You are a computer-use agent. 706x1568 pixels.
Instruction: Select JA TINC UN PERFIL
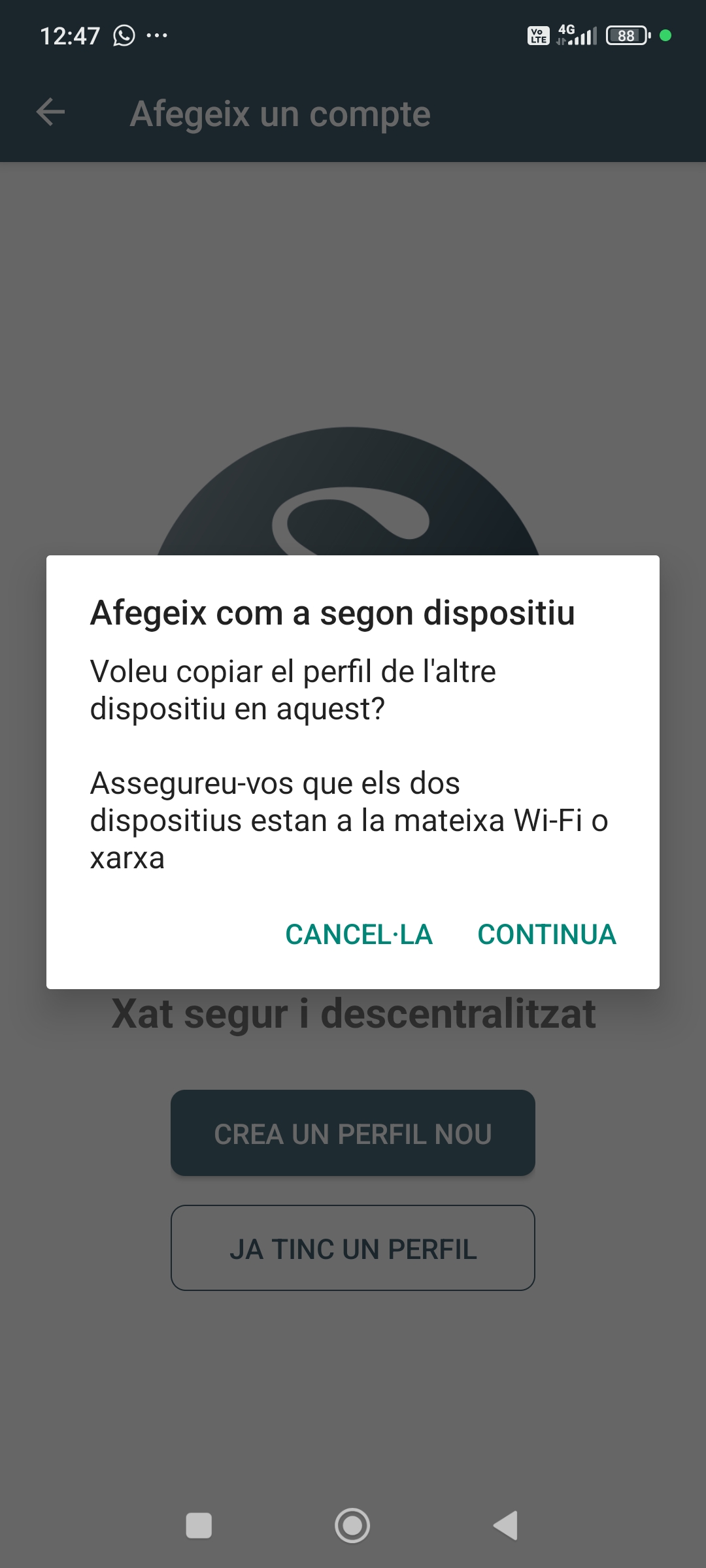pyautogui.click(x=353, y=1249)
